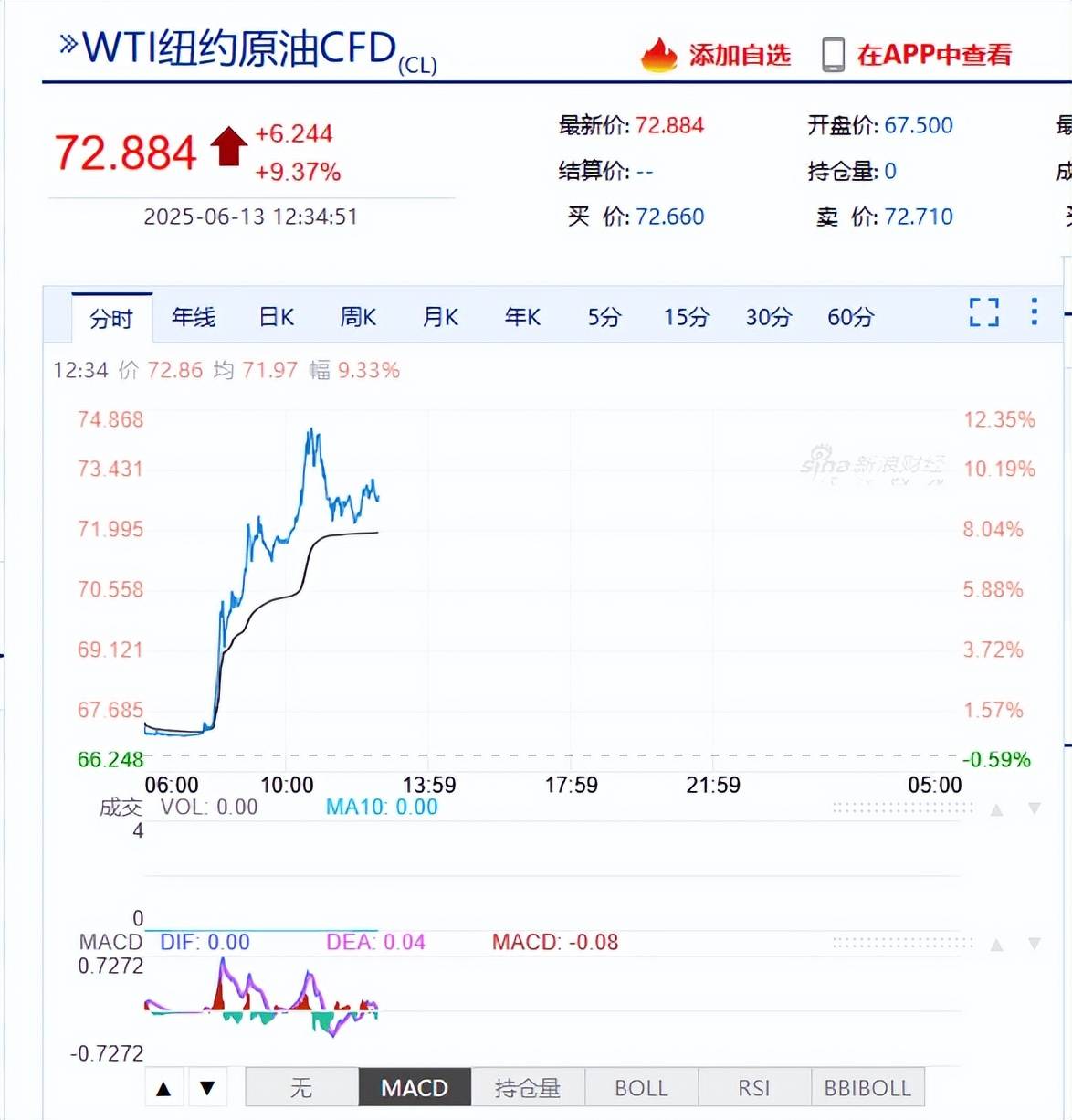The height and width of the screenshot is (1120, 1072).
Task: Click the up triangle stepper at bottom left
Action: point(163,1088)
